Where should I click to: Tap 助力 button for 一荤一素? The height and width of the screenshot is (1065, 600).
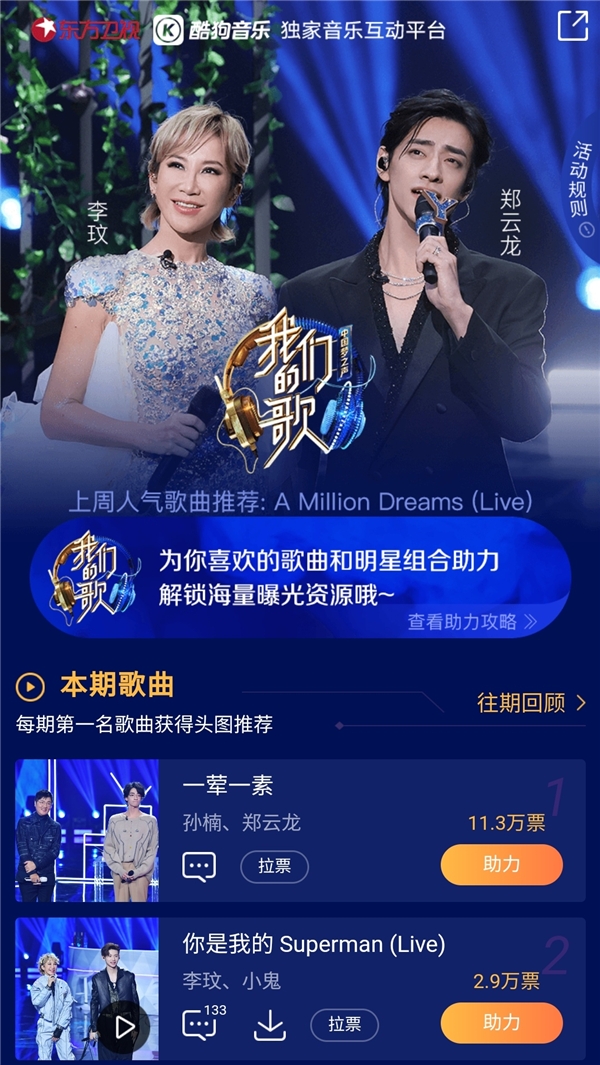[501, 865]
